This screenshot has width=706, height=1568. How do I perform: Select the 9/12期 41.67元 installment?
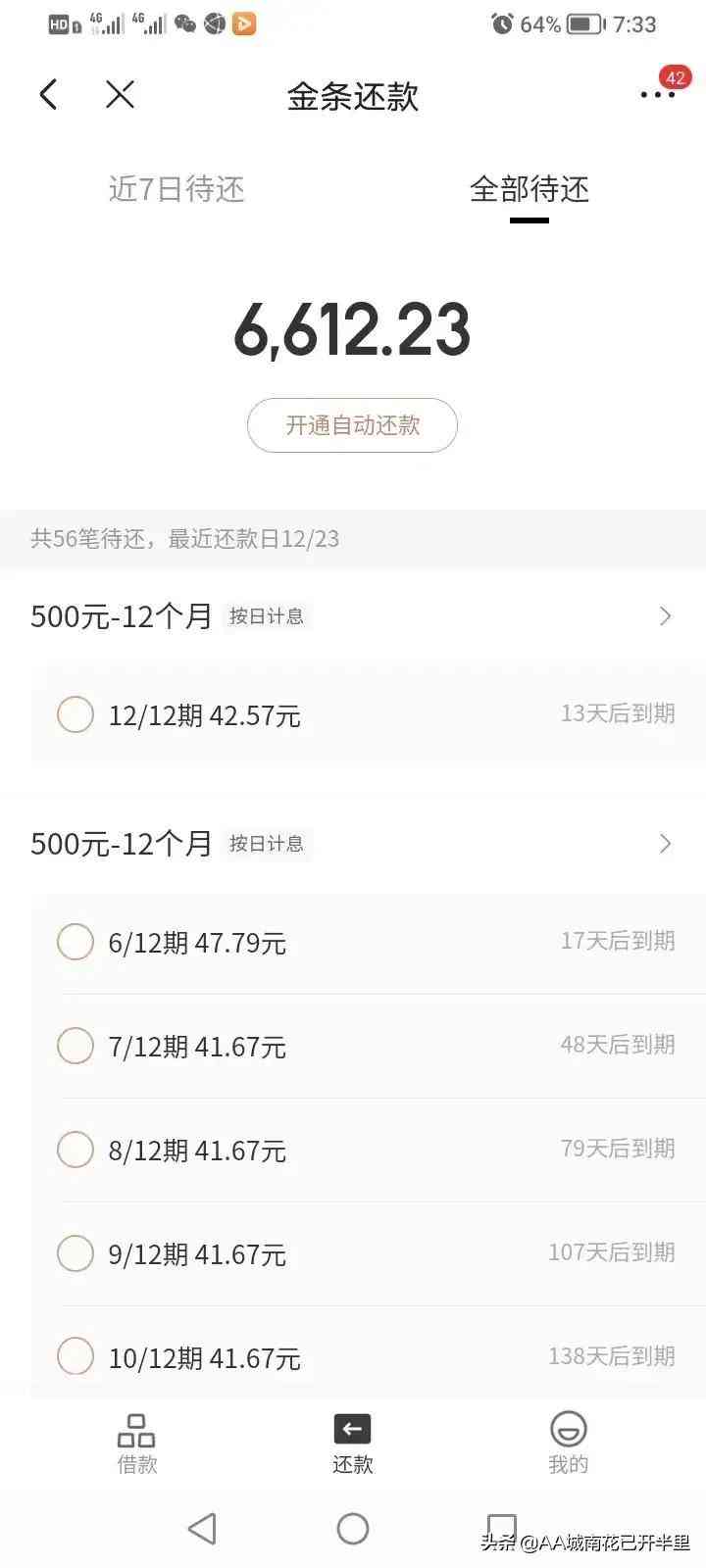pyautogui.click(x=76, y=1253)
